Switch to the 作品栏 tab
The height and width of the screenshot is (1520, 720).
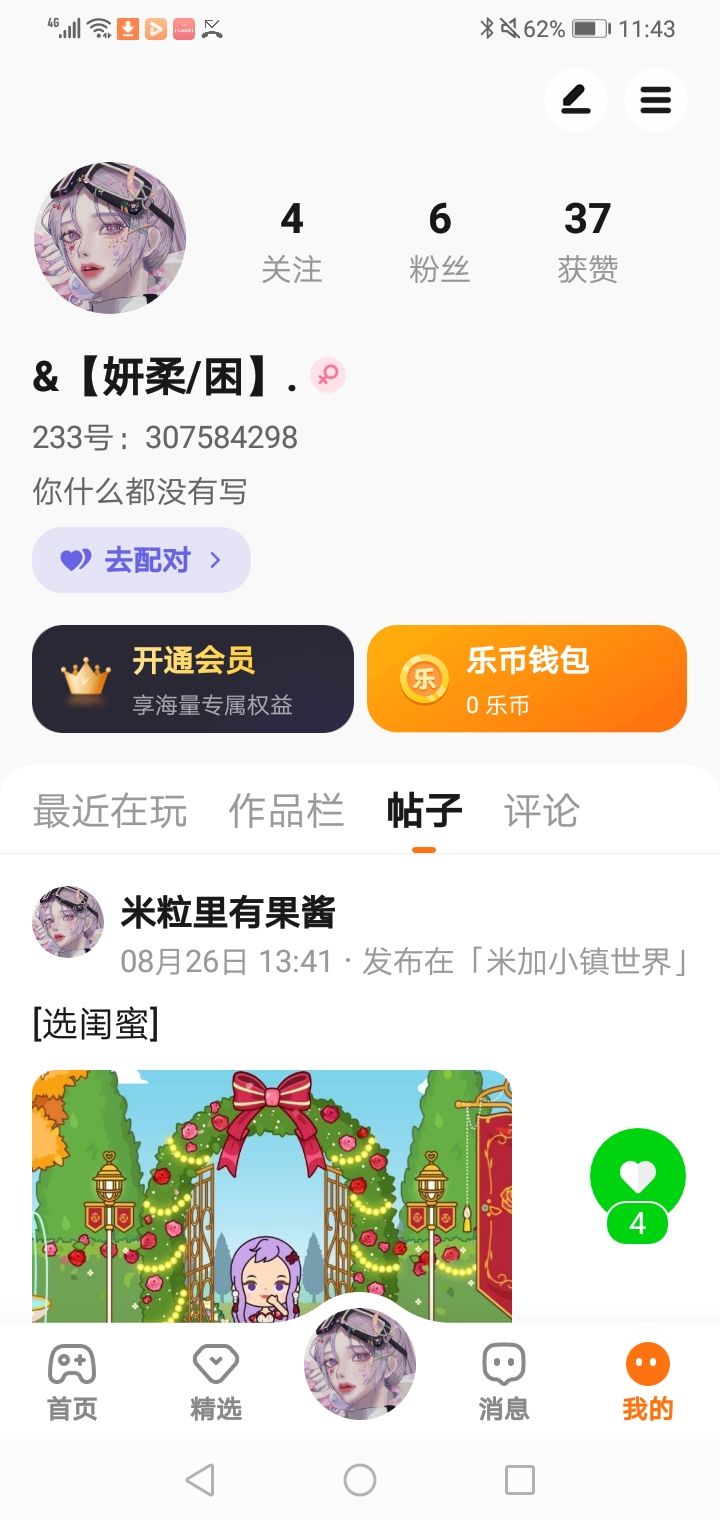click(x=286, y=810)
